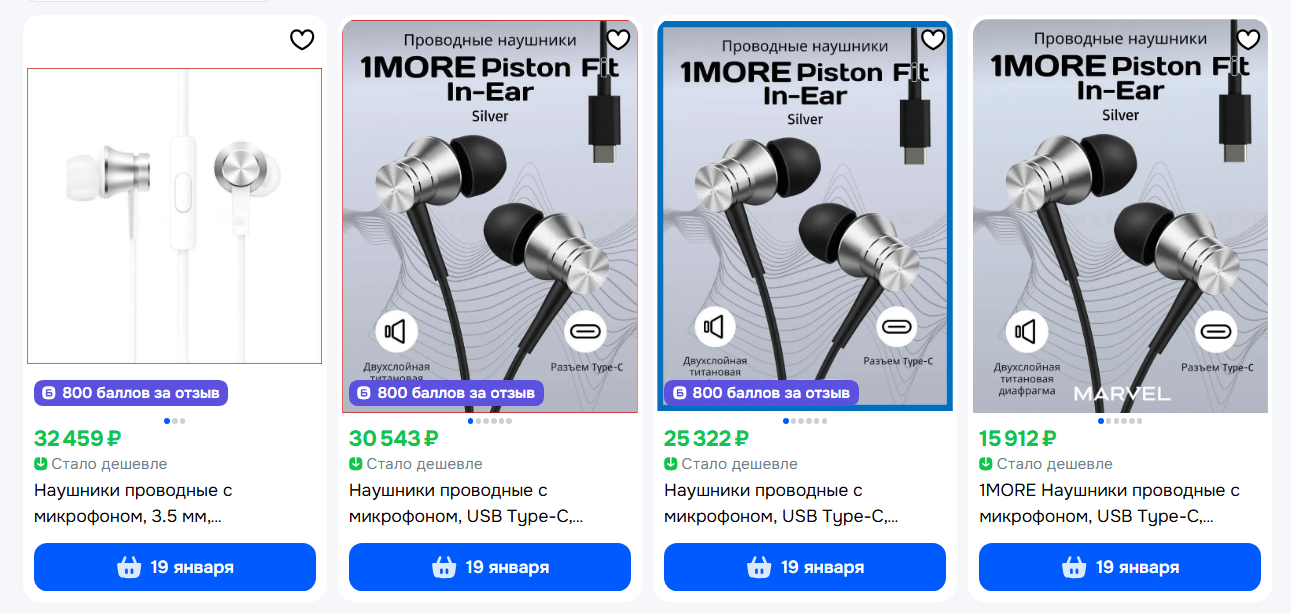
Task: Like the 30 543 ₽ 1MORE Piston Fit
Action: point(618,40)
